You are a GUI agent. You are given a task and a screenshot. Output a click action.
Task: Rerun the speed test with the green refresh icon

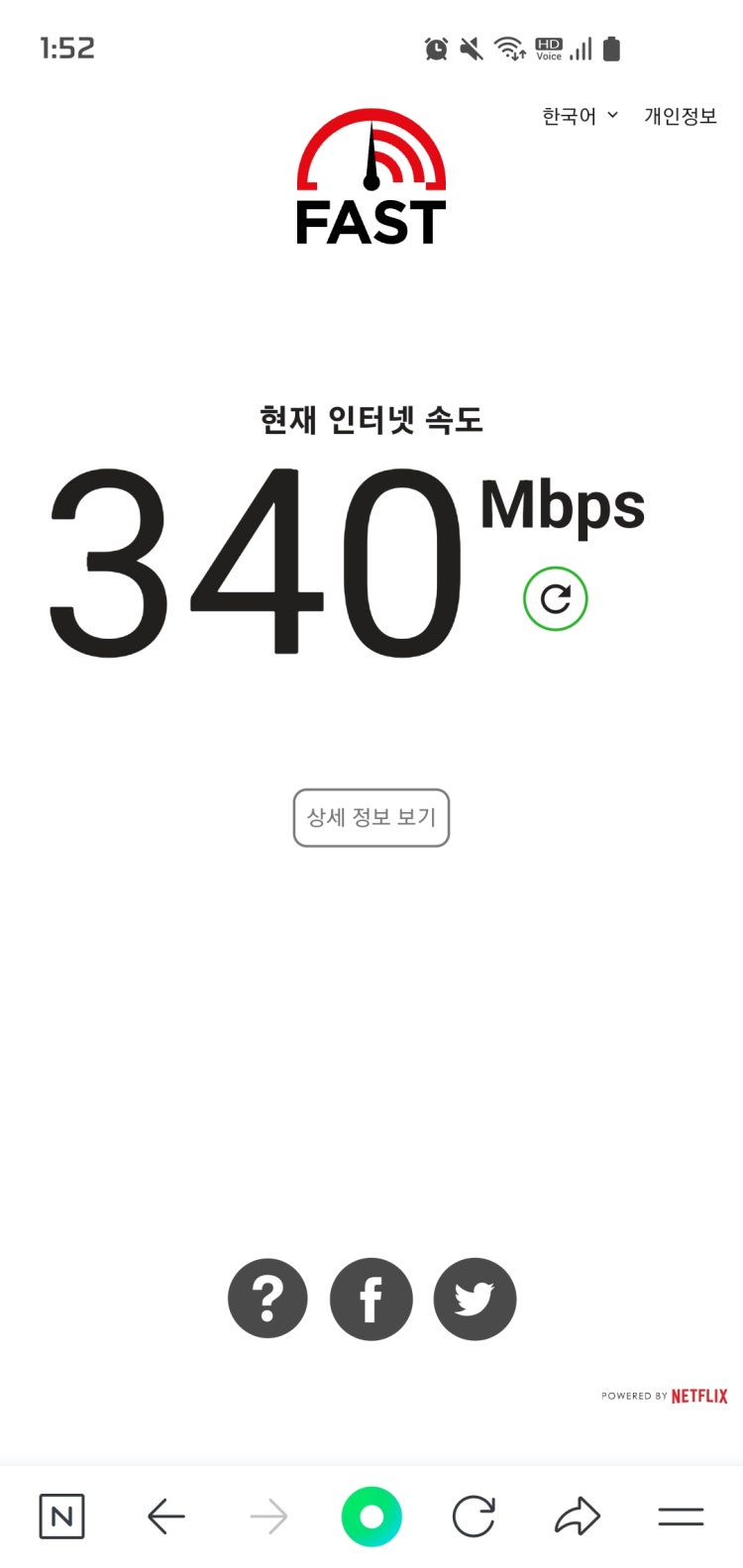point(556,598)
